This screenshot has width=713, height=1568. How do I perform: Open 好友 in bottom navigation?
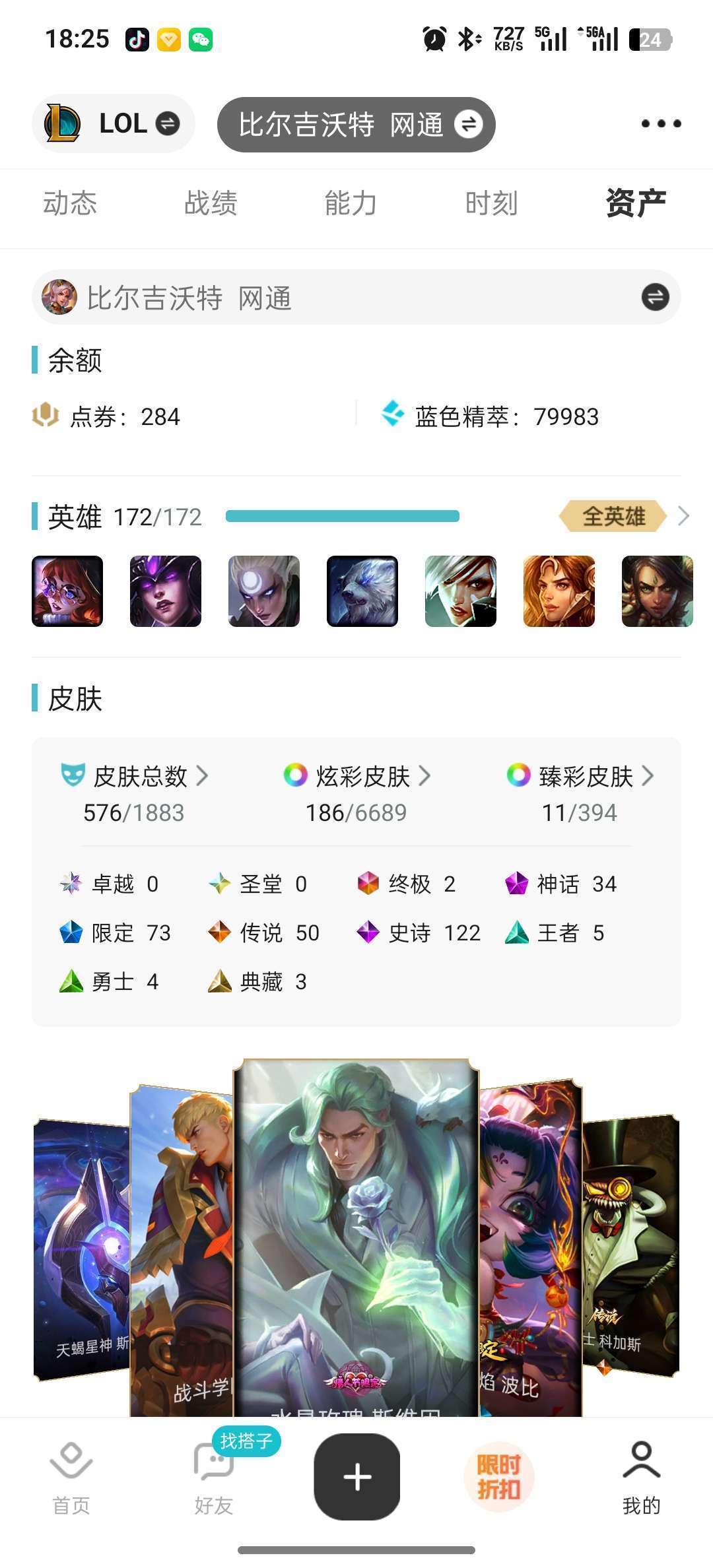(213, 1477)
